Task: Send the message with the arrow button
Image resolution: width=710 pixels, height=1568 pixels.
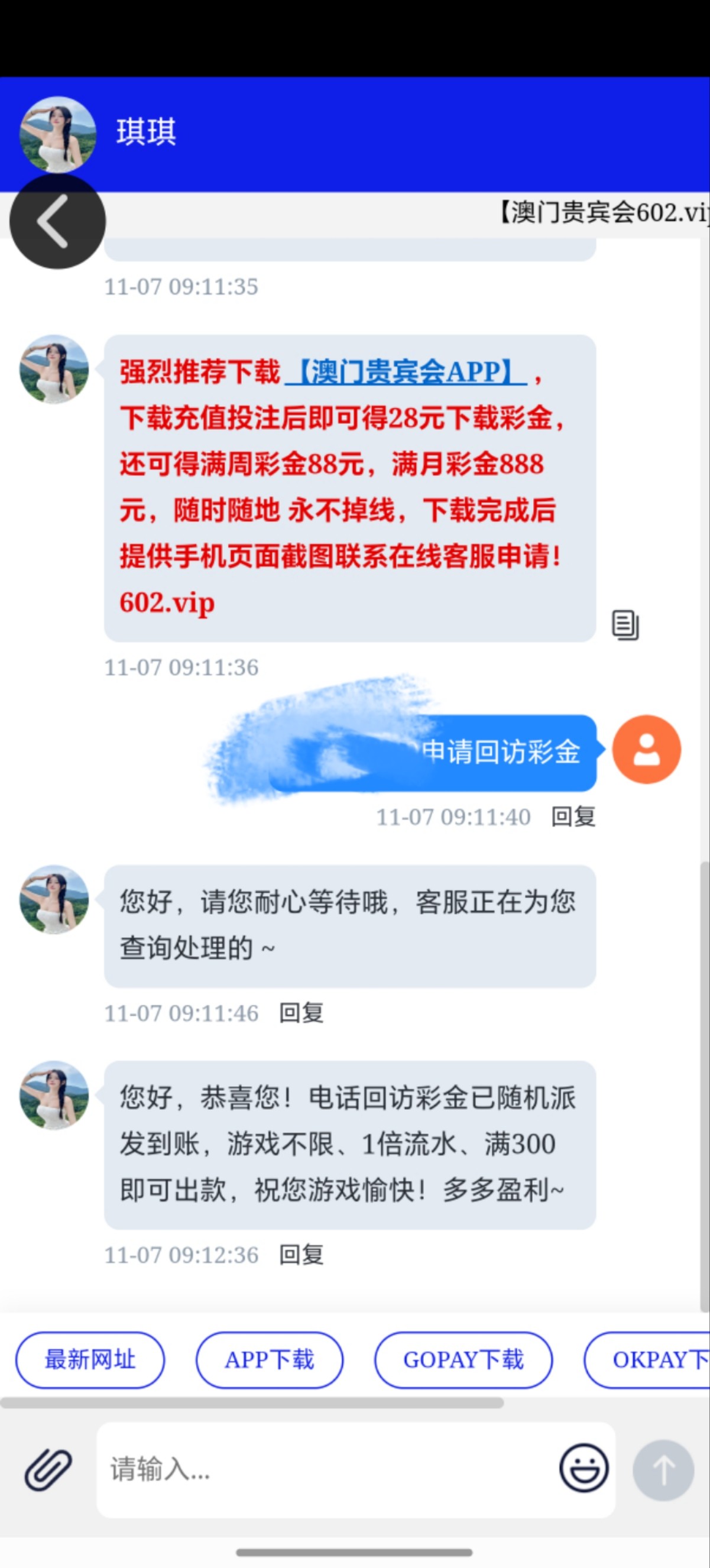Action: click(663, 1470)
